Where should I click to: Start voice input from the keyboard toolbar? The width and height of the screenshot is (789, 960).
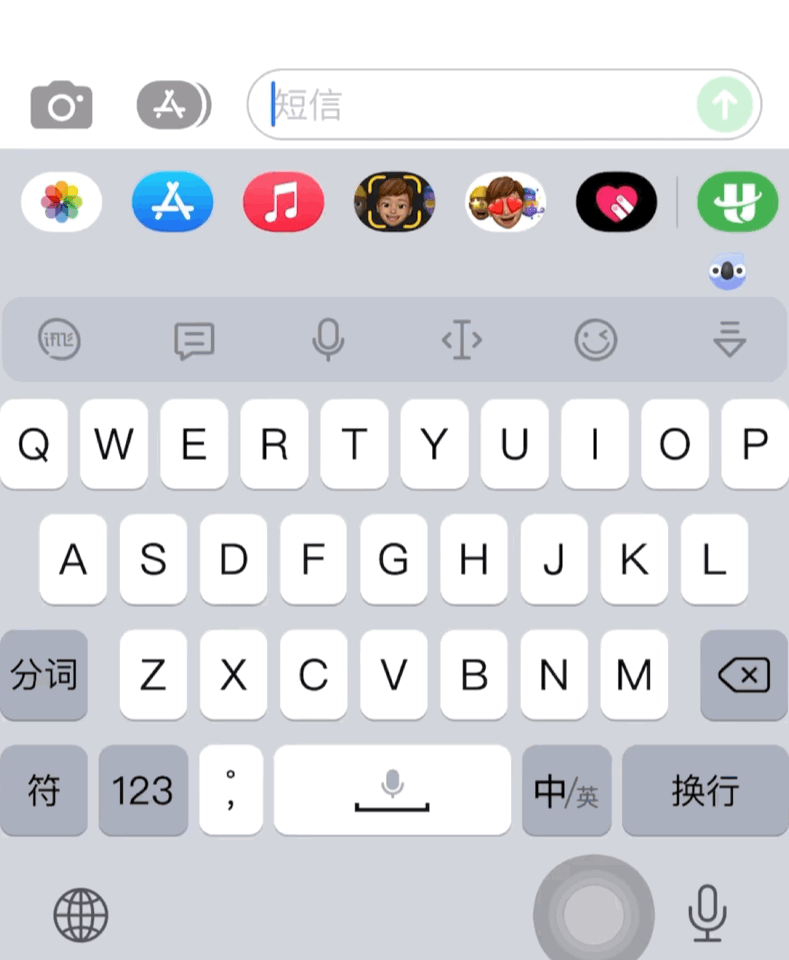[328, 340]
